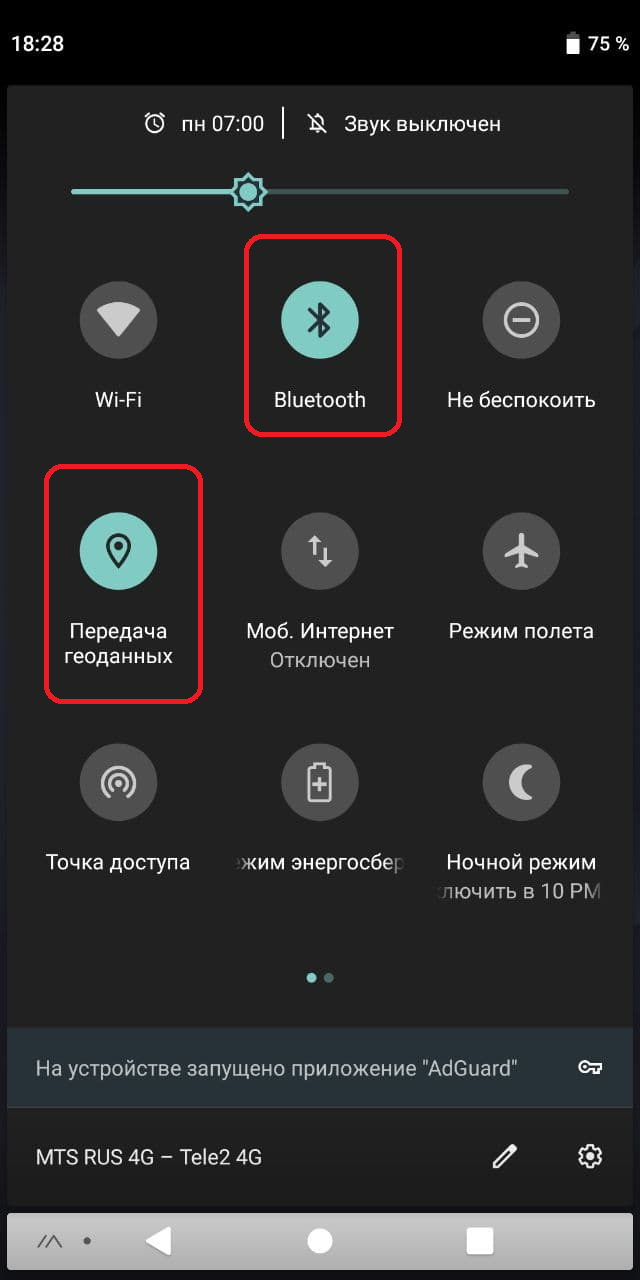Image resolution: width=640 pixels, height=1280 pixels.
Task: Turn off Bluetooth
Action: click(319, 320)
